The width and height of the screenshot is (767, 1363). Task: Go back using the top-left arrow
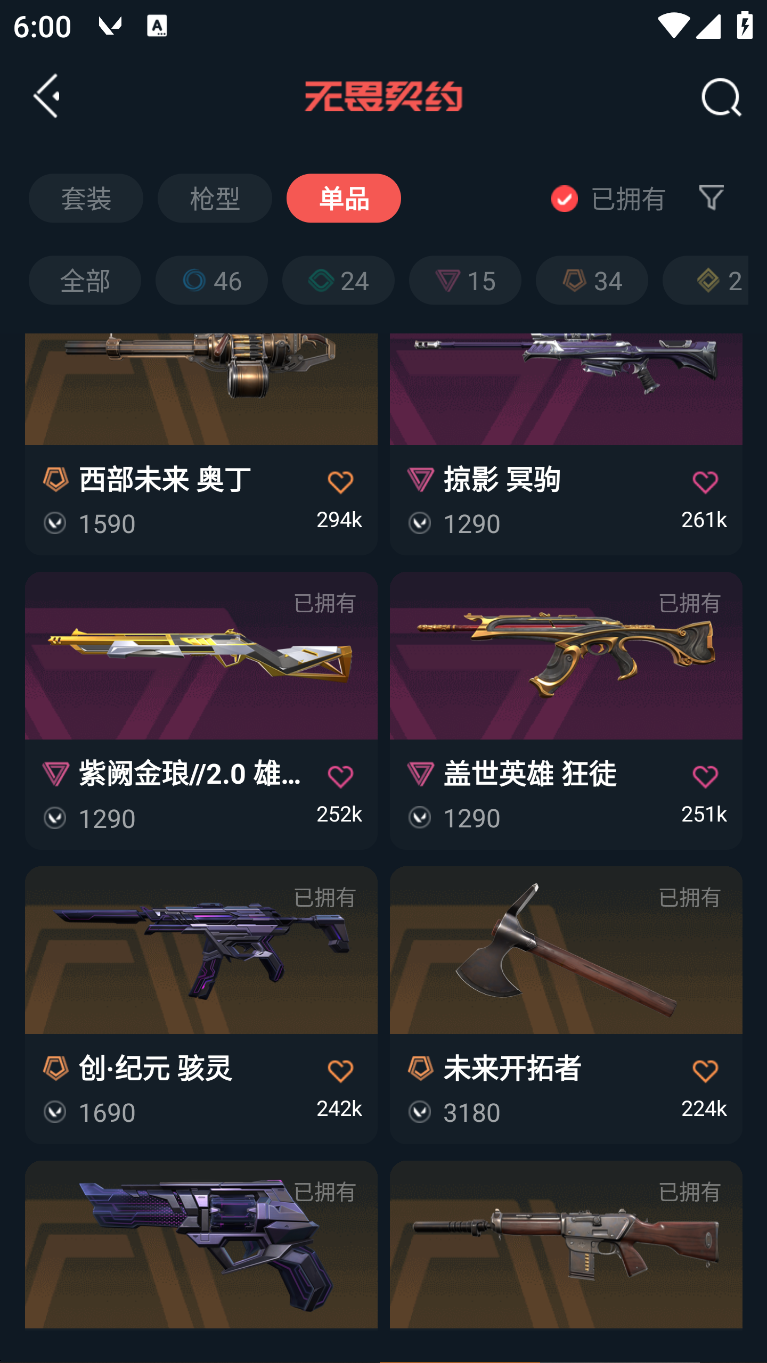point(47,96)
